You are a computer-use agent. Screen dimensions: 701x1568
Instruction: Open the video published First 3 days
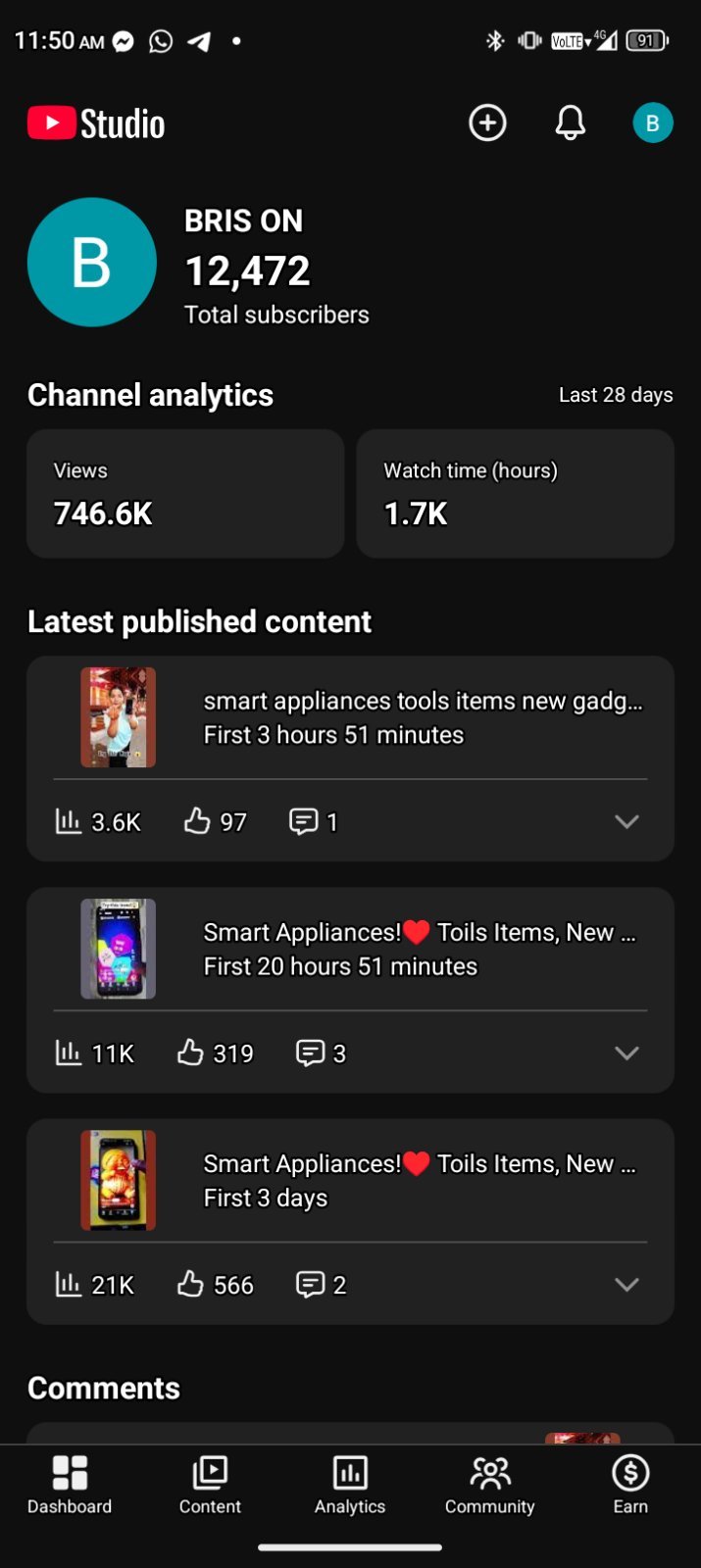point(351,1181)
